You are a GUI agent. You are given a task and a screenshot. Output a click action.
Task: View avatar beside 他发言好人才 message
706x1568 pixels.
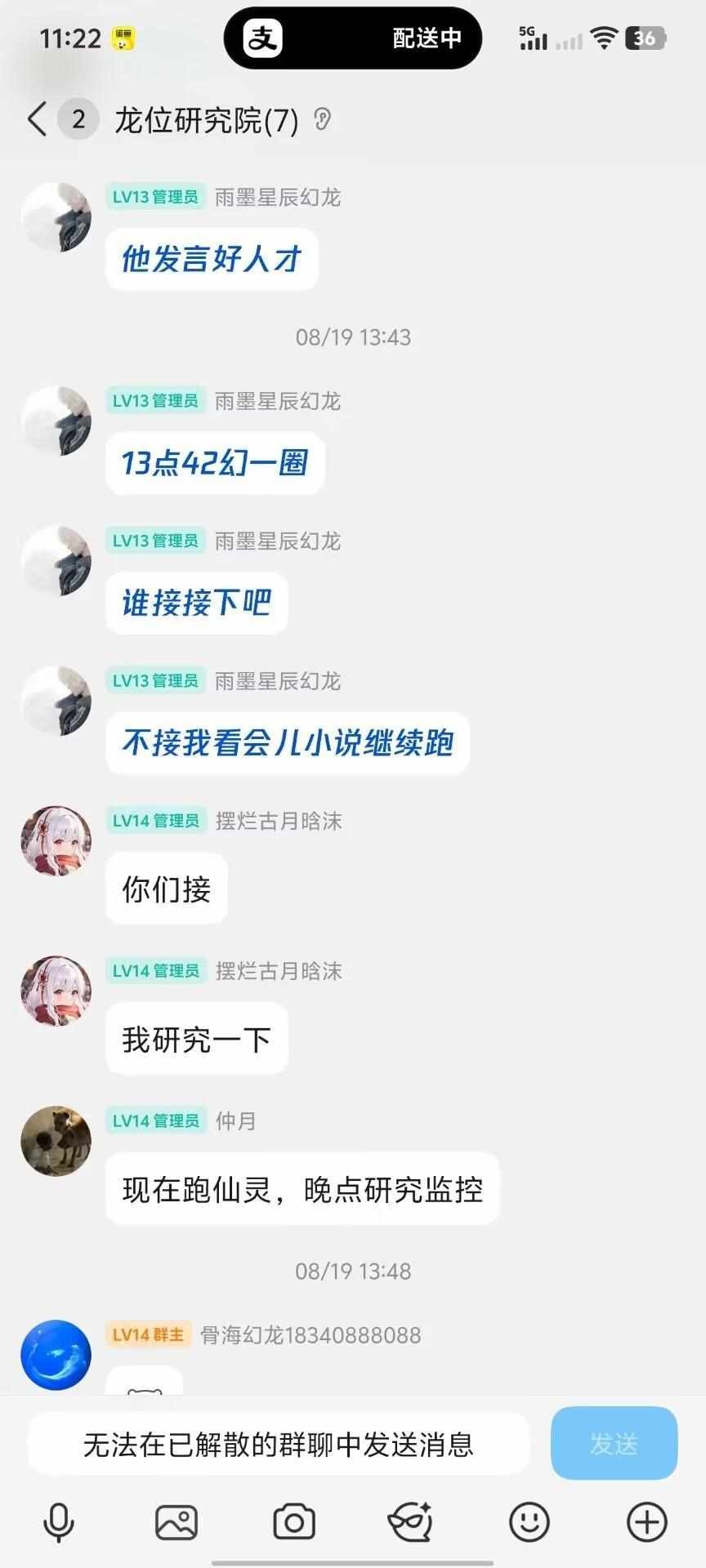tap(56, 217)
